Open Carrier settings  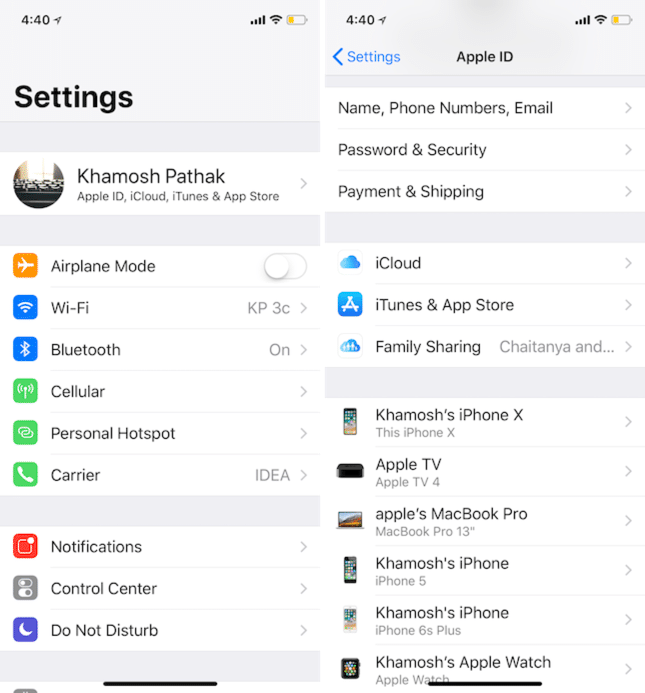click(x=160, y=475)
